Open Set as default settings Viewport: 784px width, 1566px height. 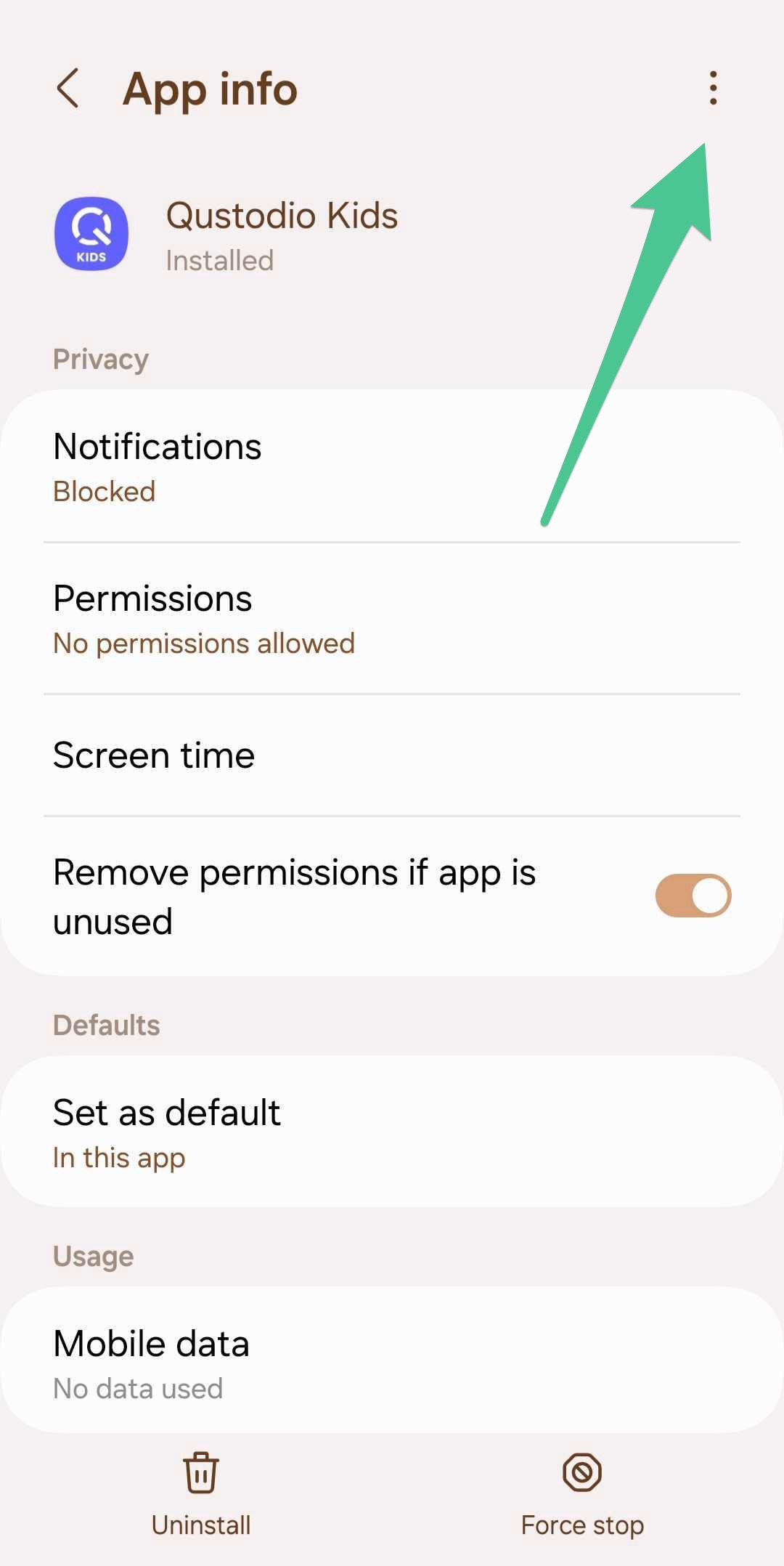coord(392,1132)
